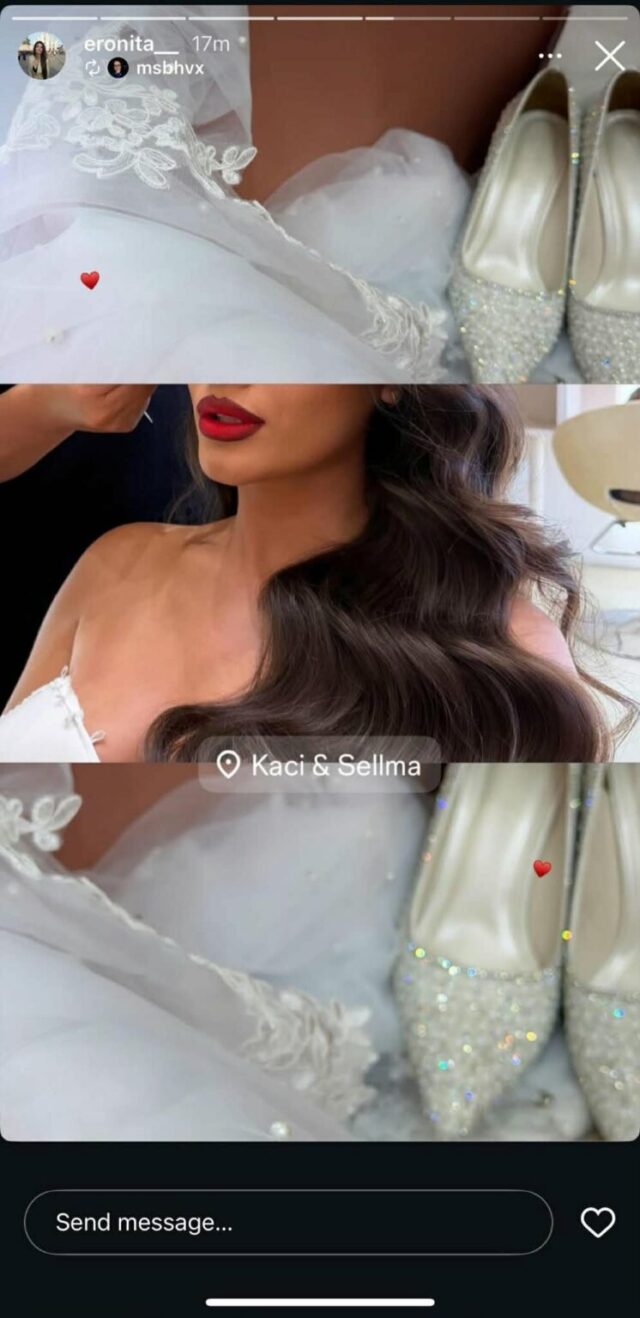Open the three-dot story options menu
The image size is (640, 1318).
point(550,56)
